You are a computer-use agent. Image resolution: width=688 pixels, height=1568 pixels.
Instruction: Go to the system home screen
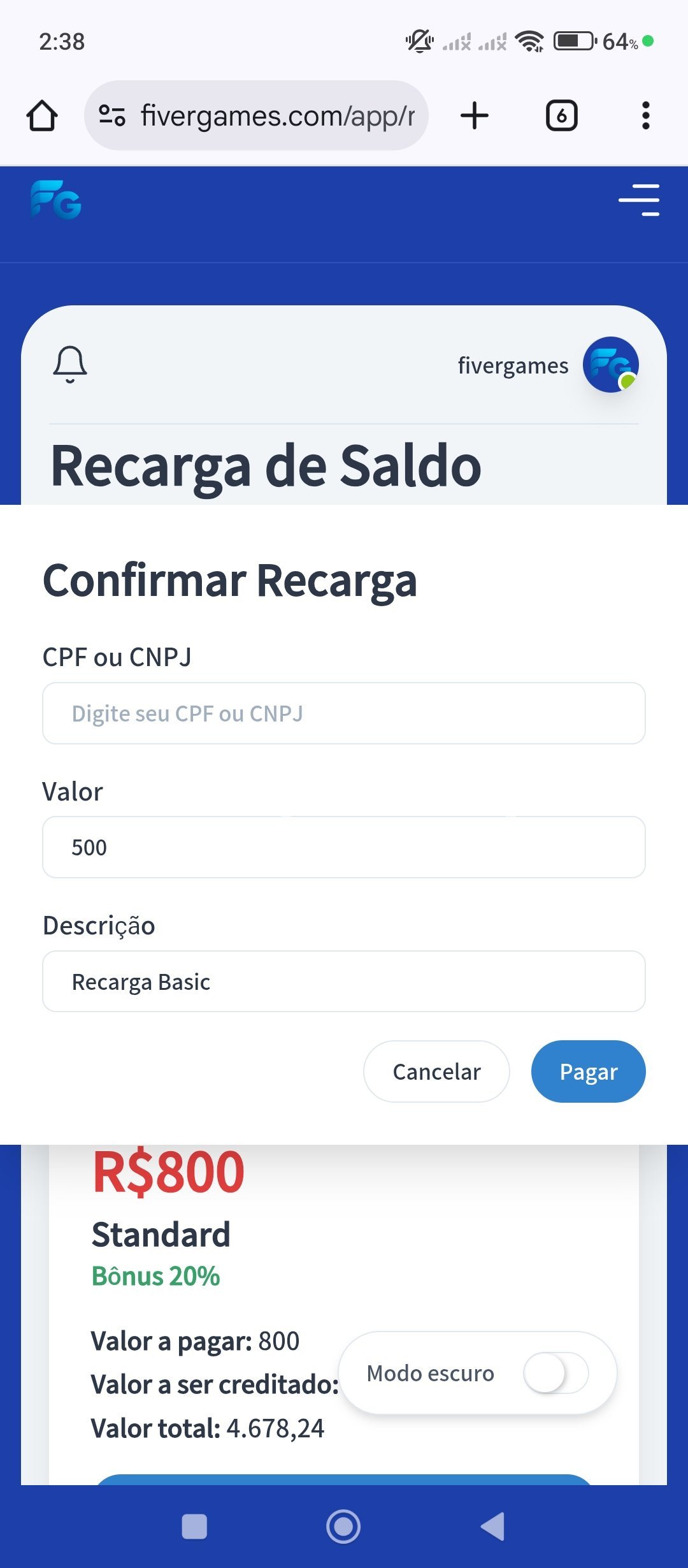point(343,1527)
